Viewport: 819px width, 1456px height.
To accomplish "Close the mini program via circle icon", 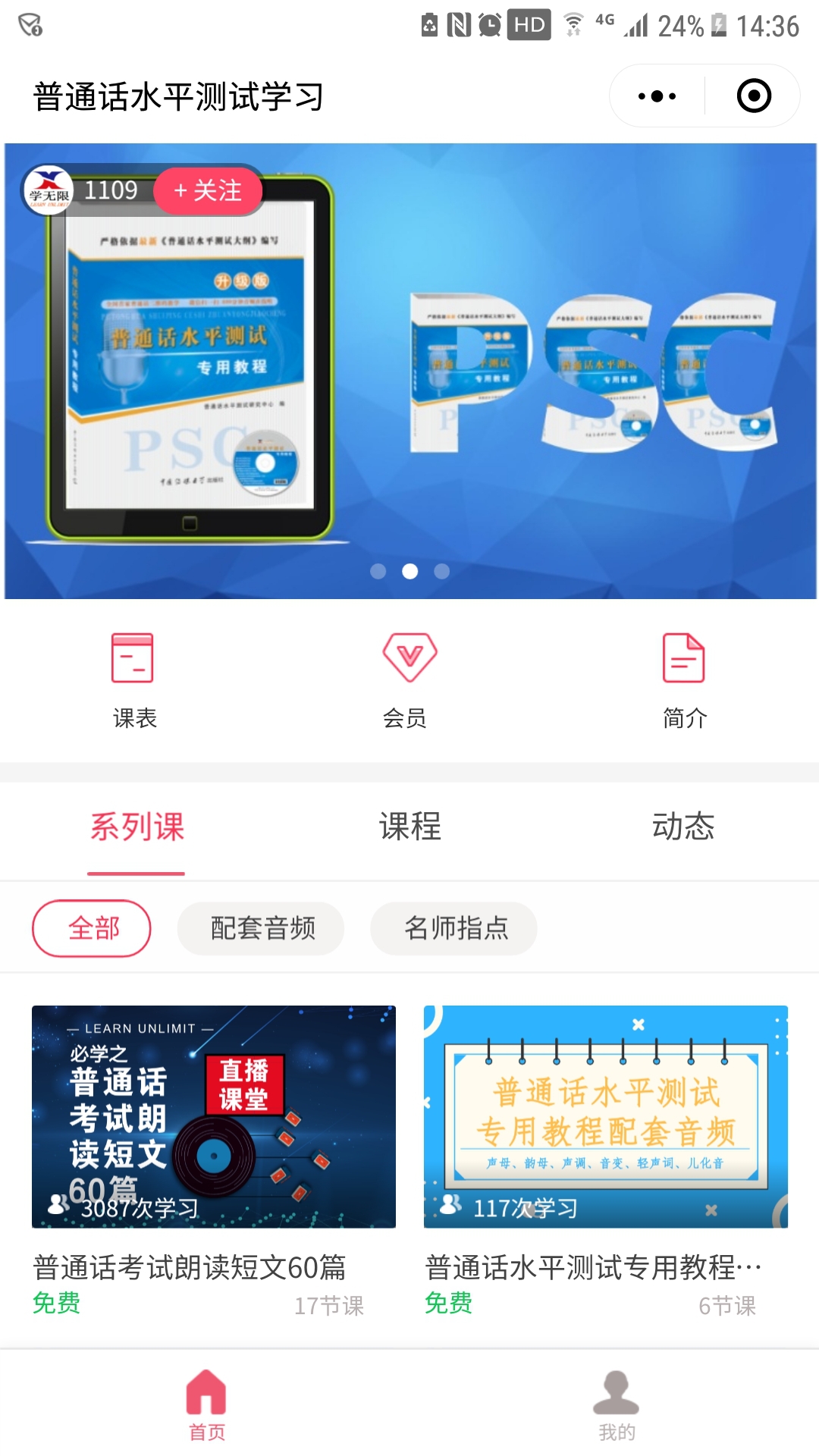I will pos(754,96).
